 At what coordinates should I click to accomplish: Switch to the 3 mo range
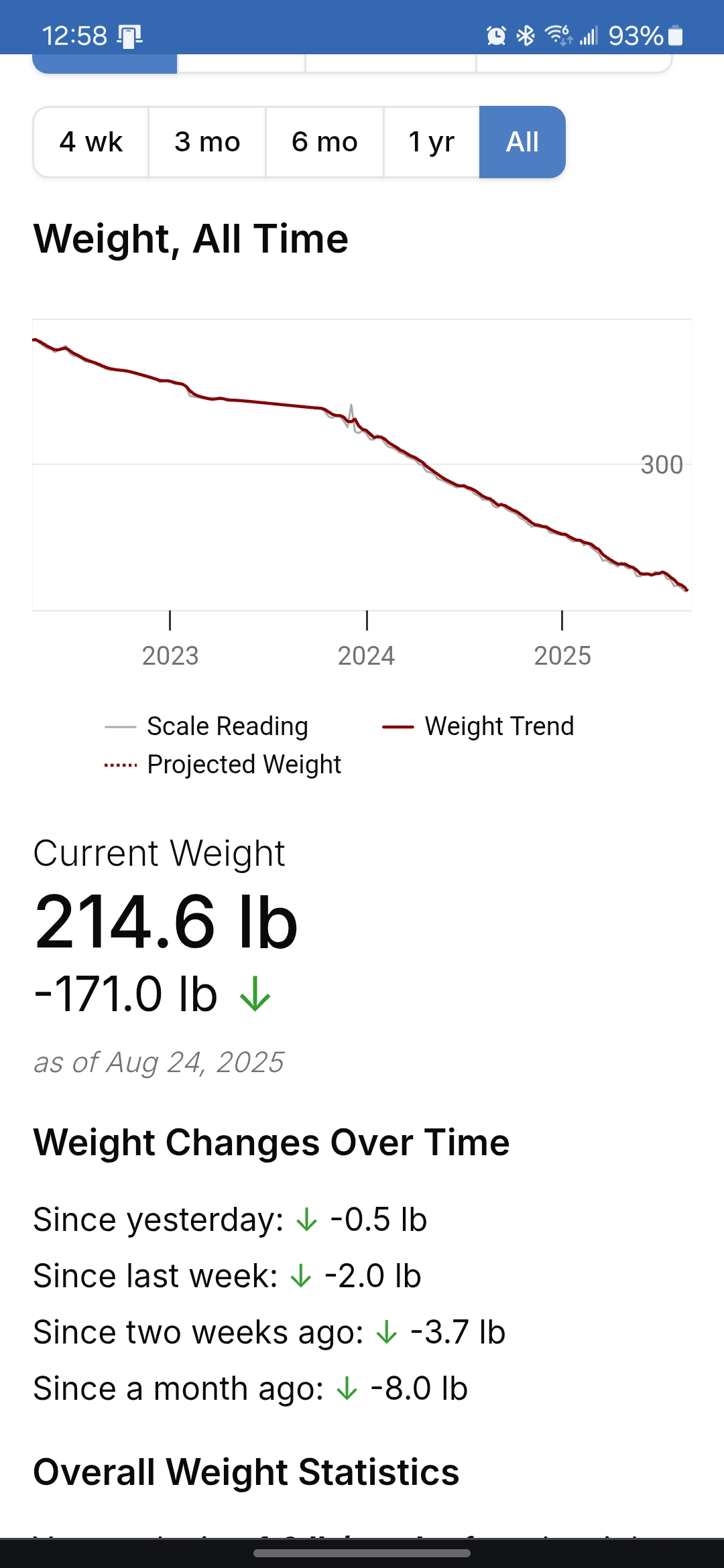[207, 142]
